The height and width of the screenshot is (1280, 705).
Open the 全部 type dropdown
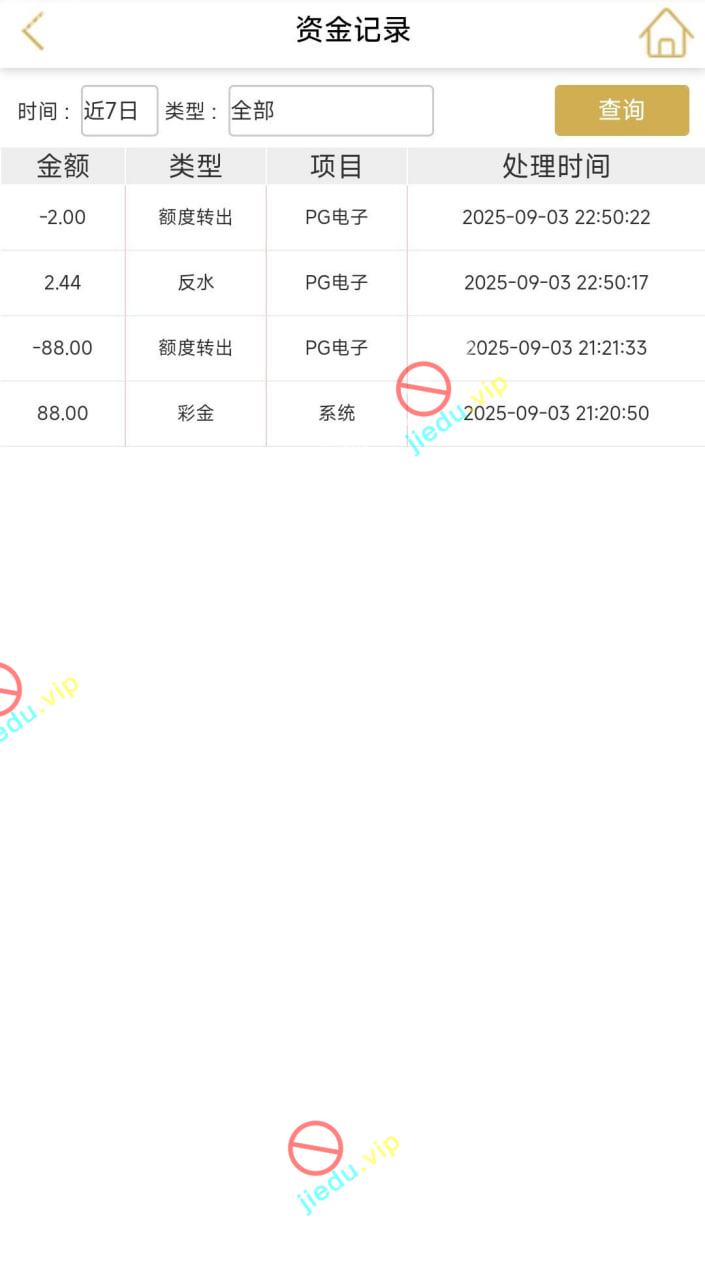330,111
